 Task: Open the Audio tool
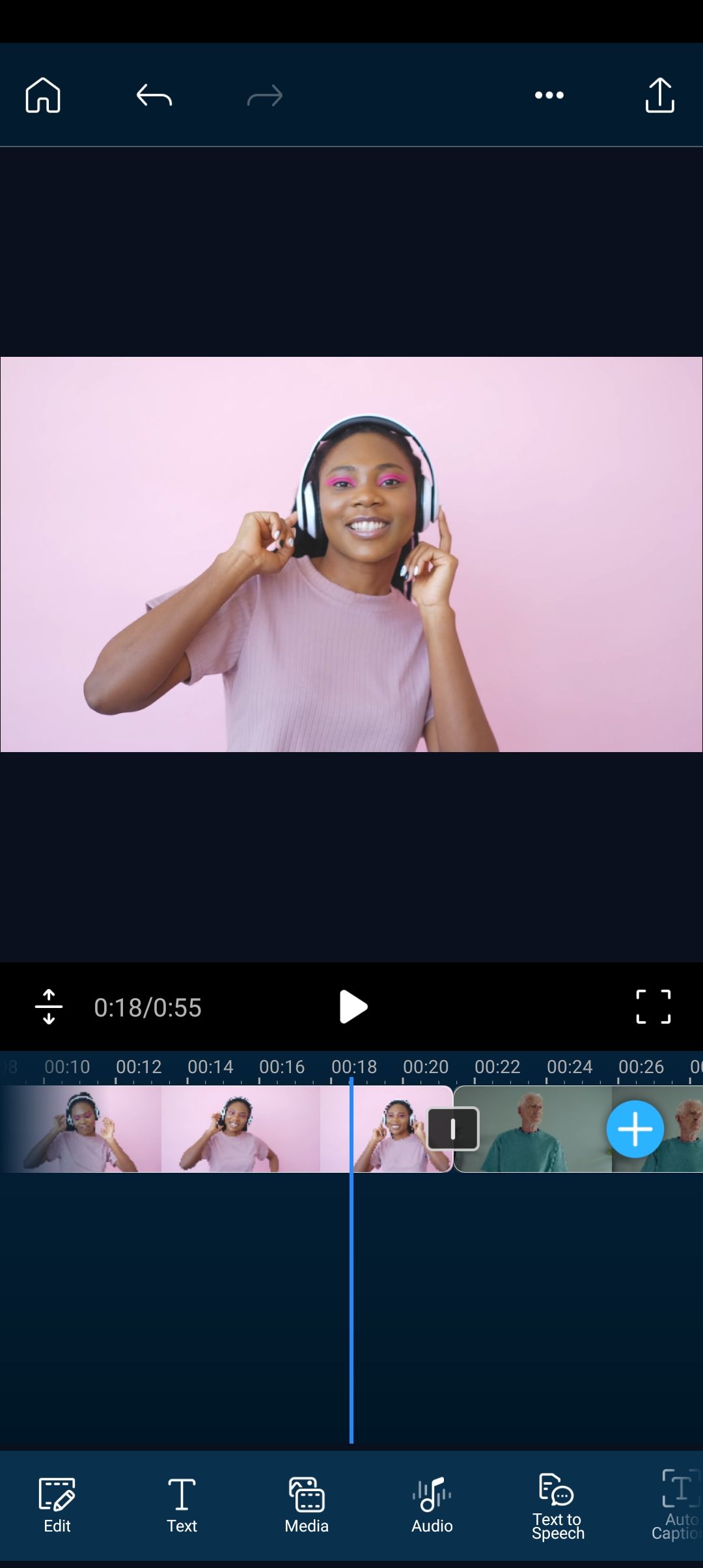(x=432, y=1505)
